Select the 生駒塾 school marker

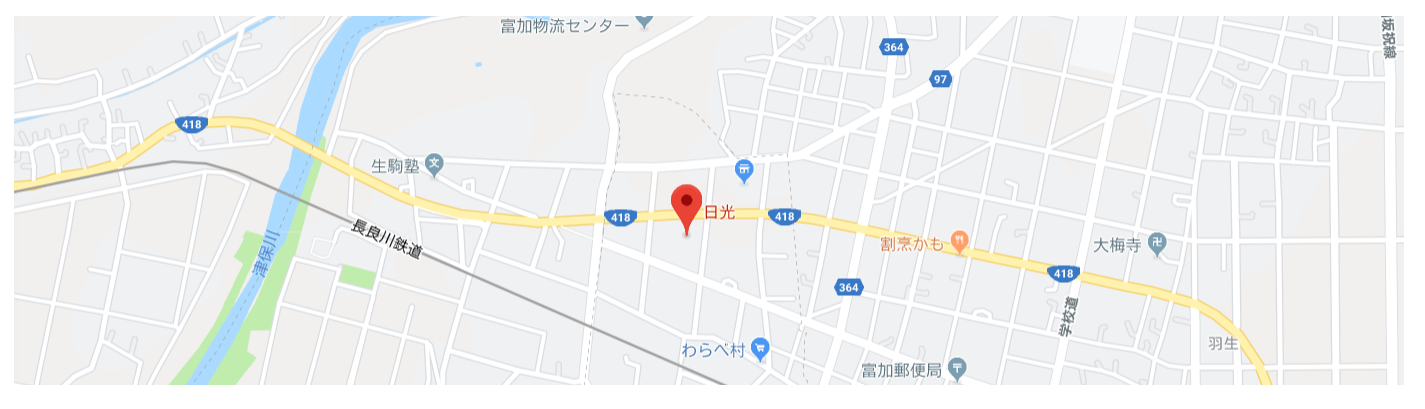point(434,164)
